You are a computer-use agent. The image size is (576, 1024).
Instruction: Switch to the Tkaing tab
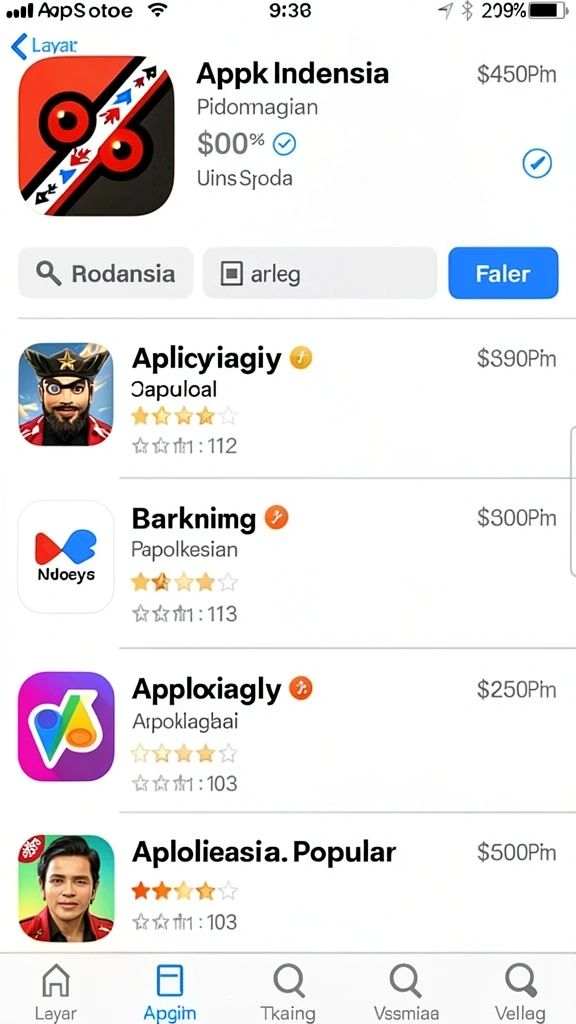coord(287,993)
